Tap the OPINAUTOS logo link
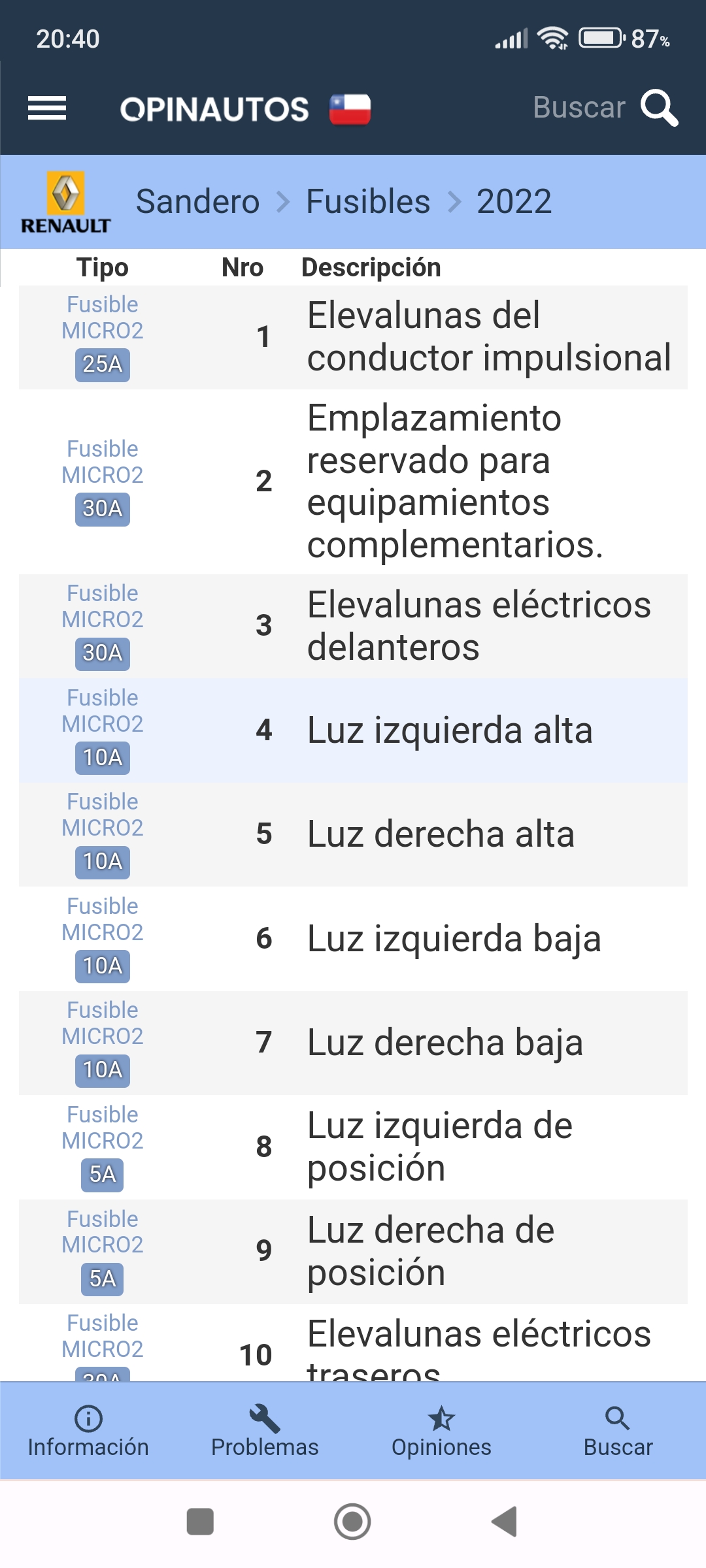Viewport: 706px width, 1568px height. (x=214, y=109)
